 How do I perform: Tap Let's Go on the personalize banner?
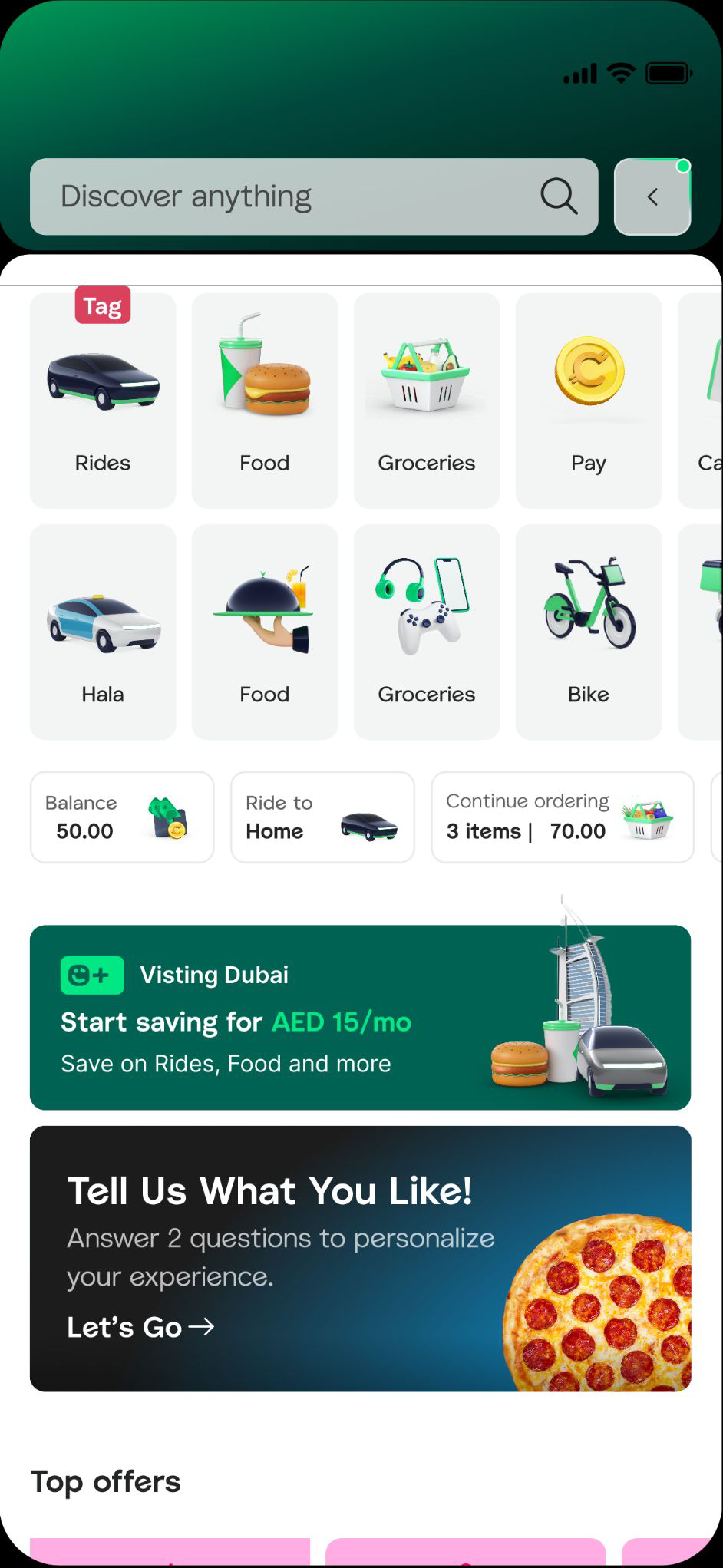[x=140, y=1327]
